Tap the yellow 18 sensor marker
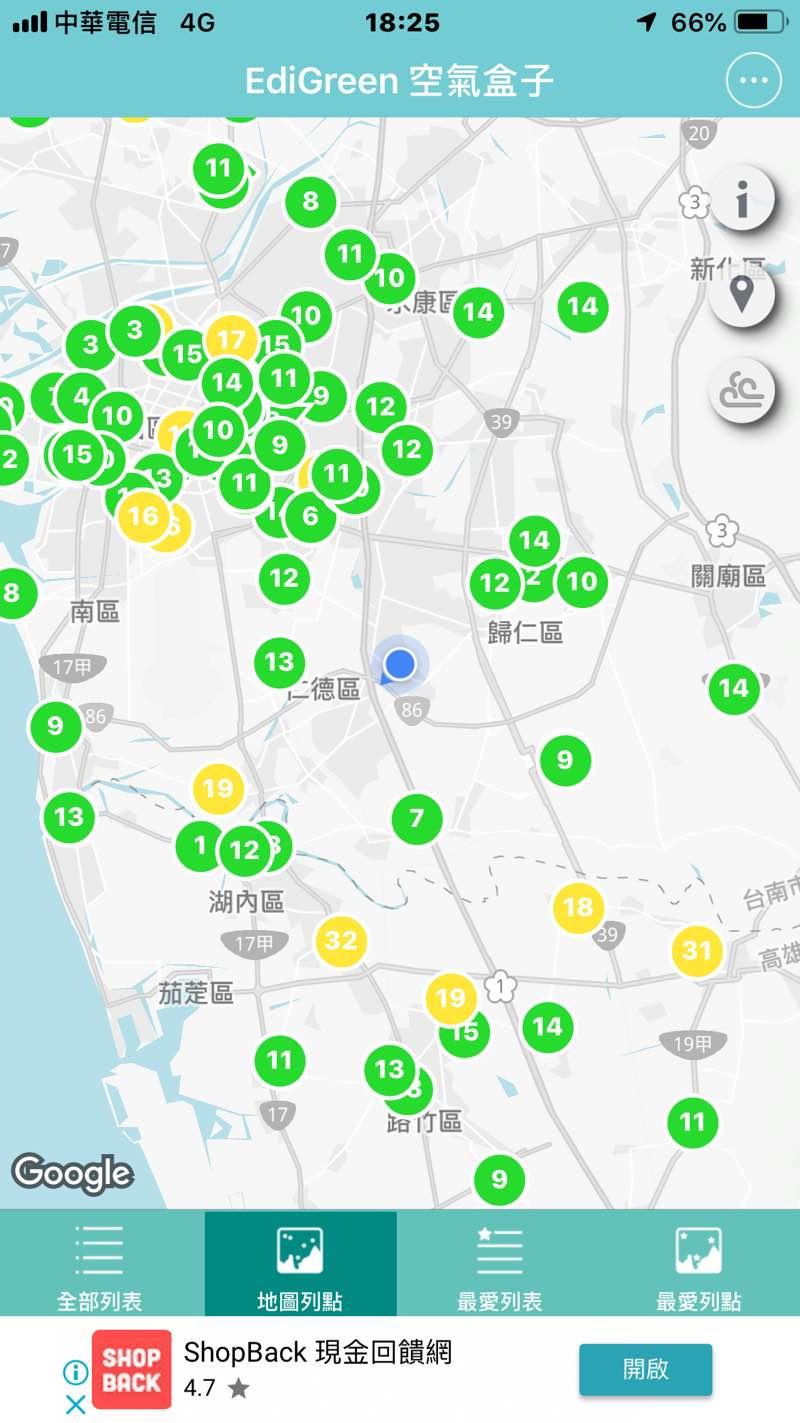 tap(578, 908)
